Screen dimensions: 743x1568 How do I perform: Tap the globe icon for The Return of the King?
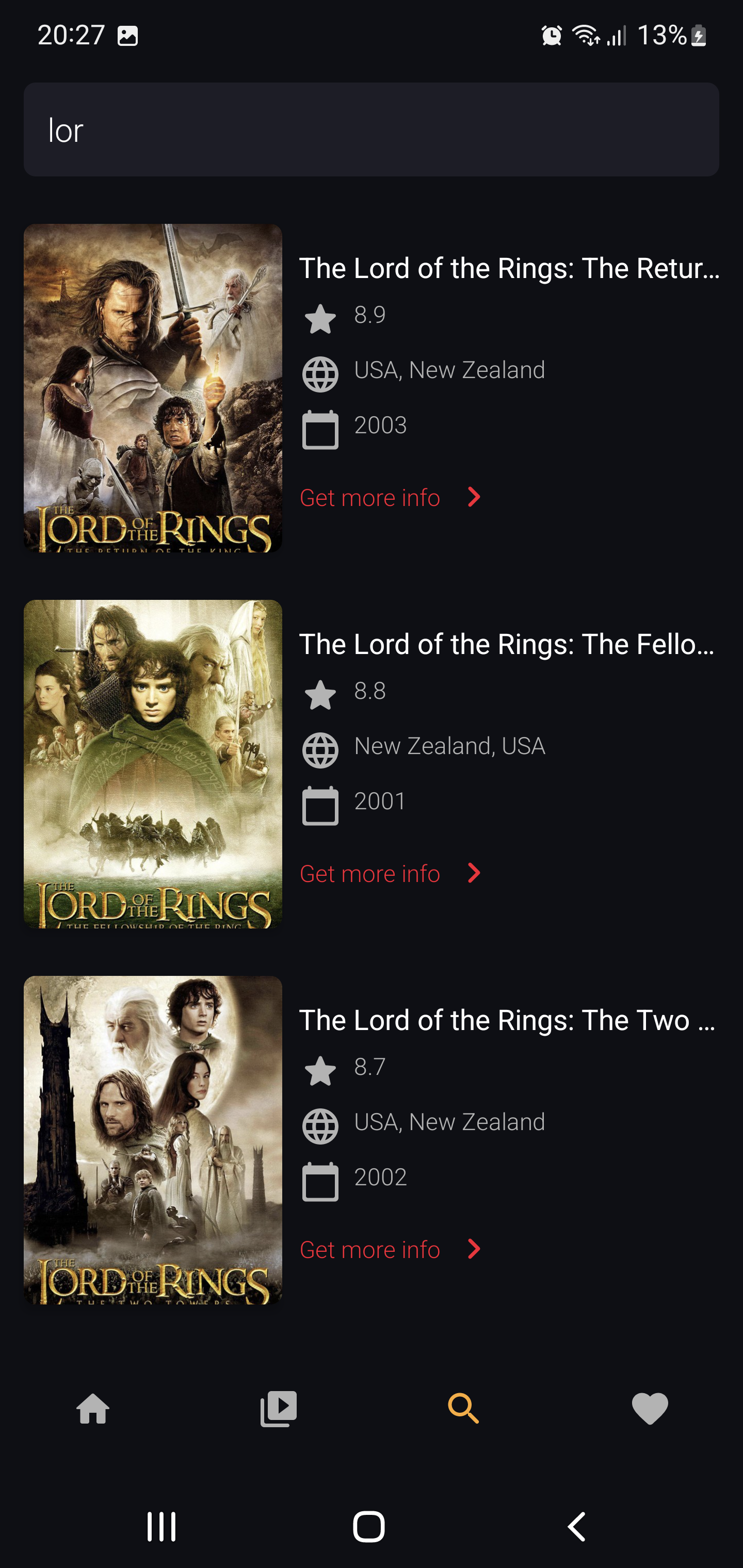(320, 373)
